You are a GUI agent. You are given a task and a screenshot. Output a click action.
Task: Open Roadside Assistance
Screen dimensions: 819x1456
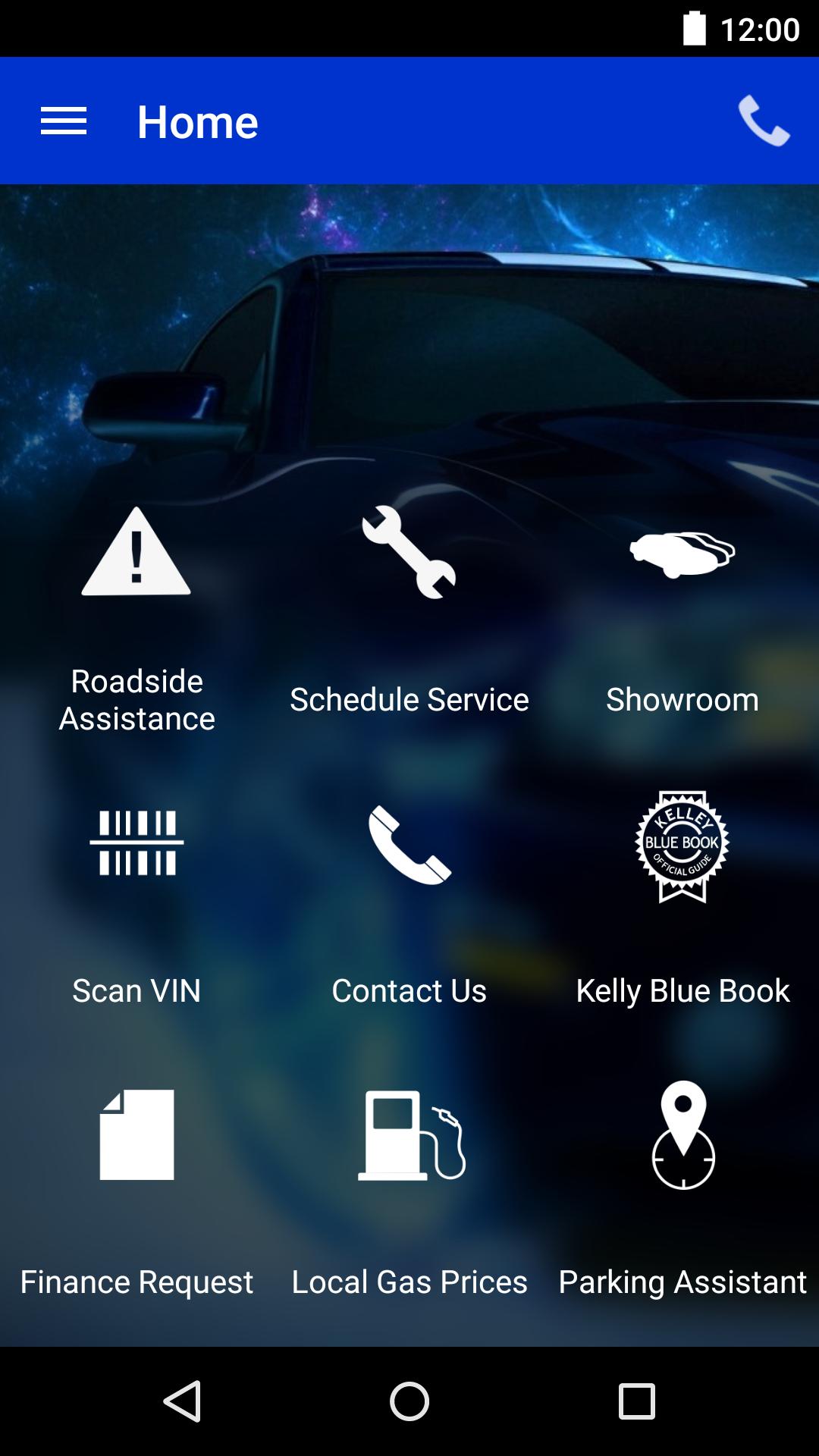tap(136, 618)
